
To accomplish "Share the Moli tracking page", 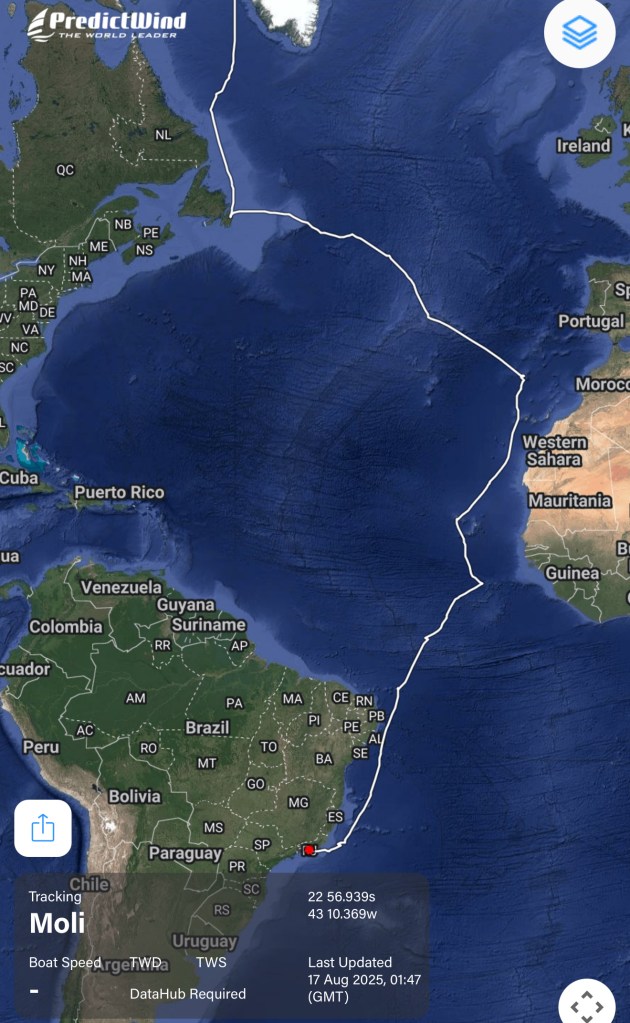I will pos(43,828).
